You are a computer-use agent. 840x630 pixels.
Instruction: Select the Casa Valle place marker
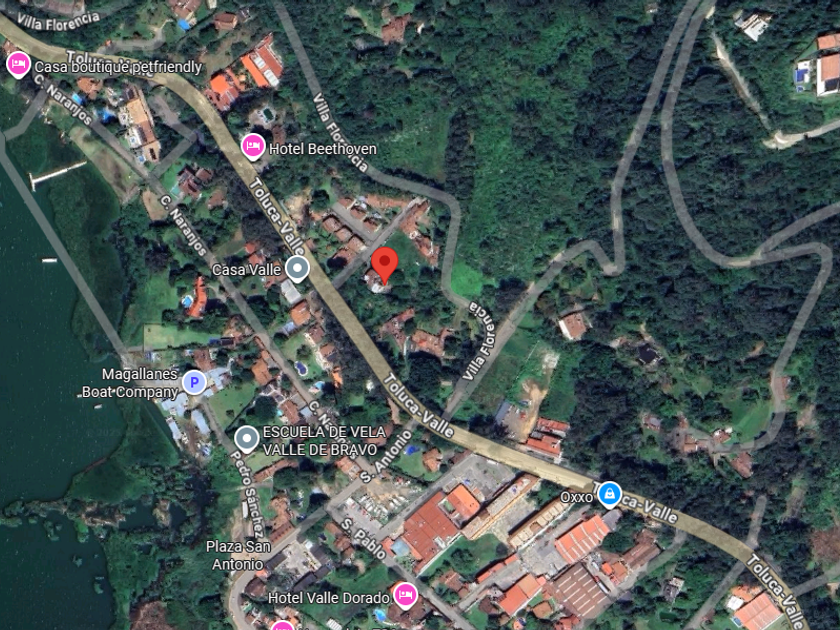297,268
